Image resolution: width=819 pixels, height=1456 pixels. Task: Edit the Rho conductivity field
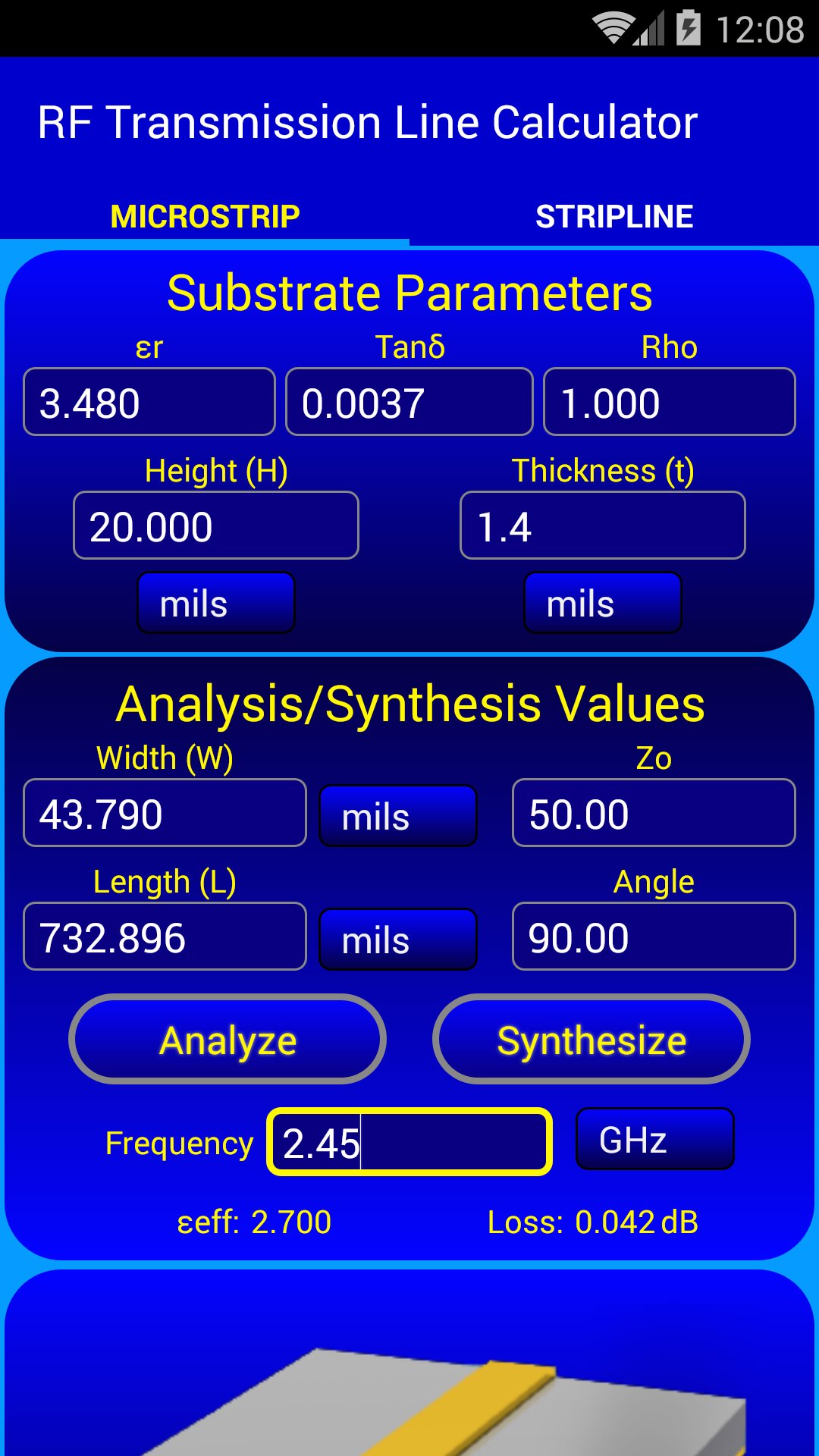coord(668,402)
